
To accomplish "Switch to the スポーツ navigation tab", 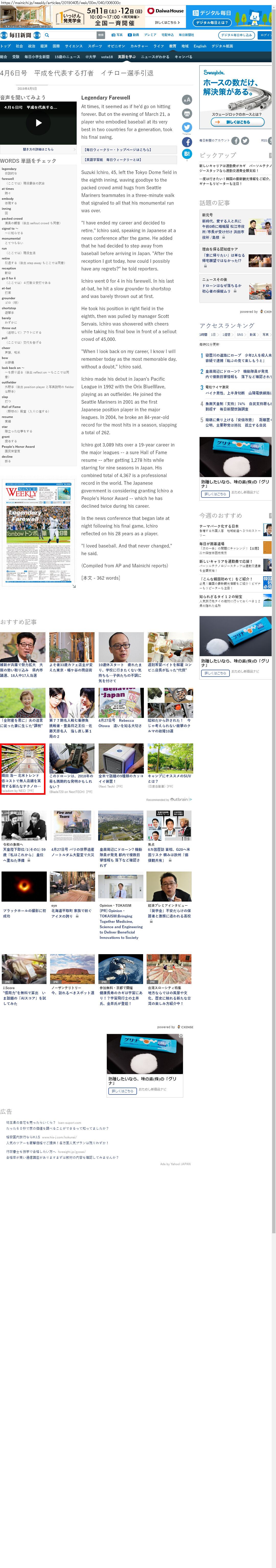I will pyautogui.click(x=95, y=46).
